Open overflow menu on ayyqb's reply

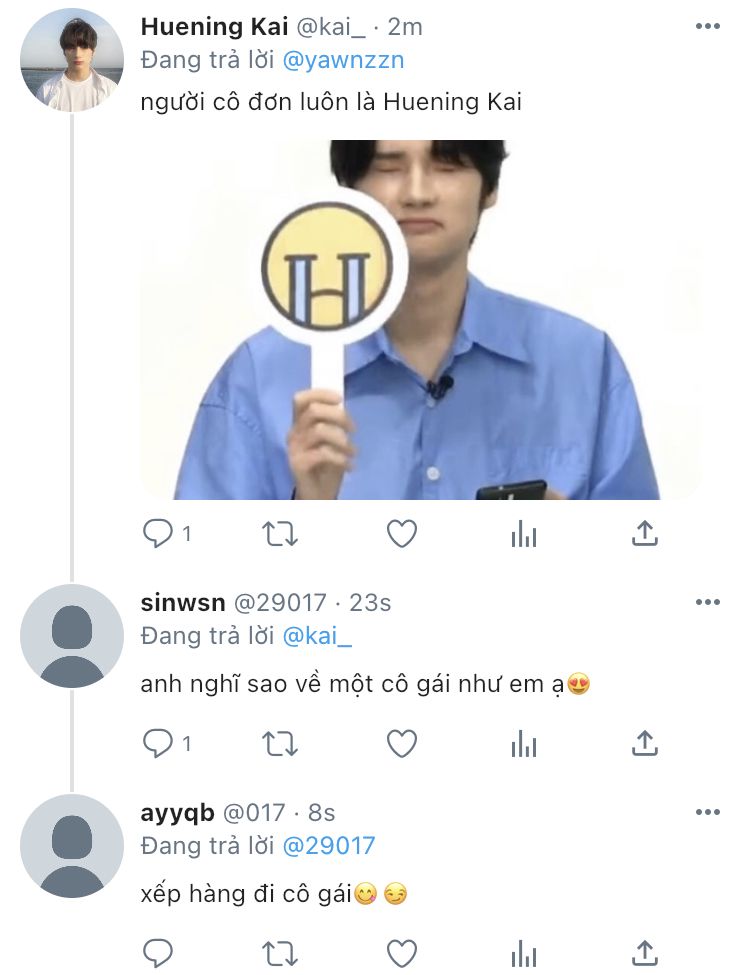(707, 812)
